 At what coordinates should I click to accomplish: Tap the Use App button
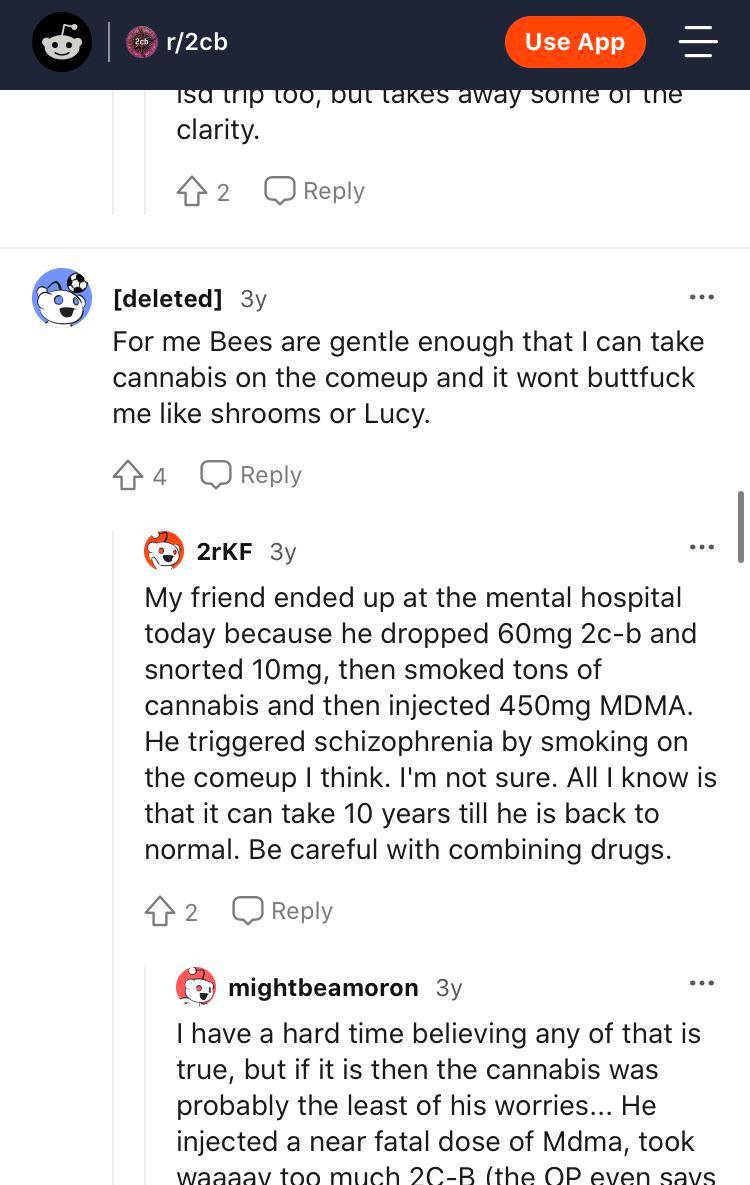pyautogui.click(x=575, y=42)
